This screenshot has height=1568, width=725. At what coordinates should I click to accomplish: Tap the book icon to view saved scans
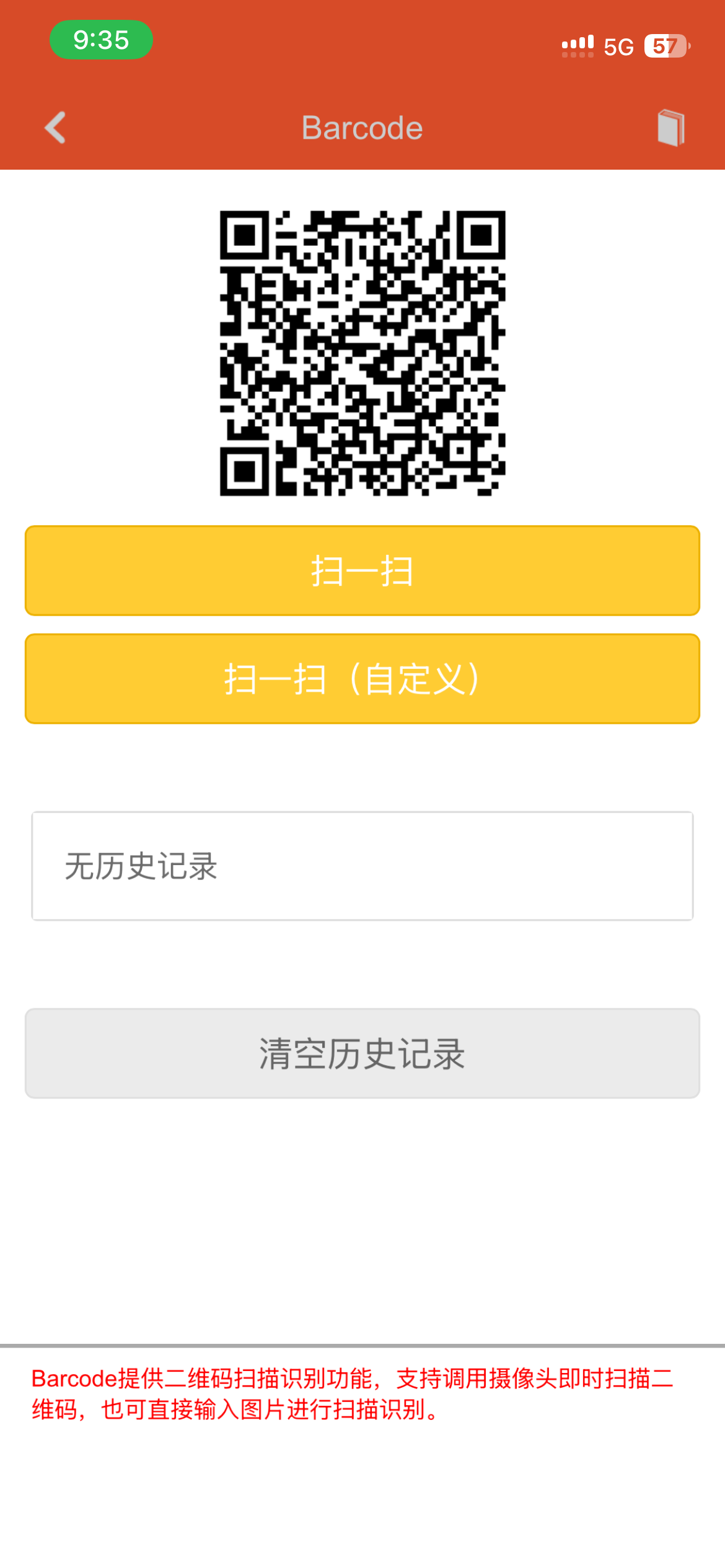click(x=671, y=127)
